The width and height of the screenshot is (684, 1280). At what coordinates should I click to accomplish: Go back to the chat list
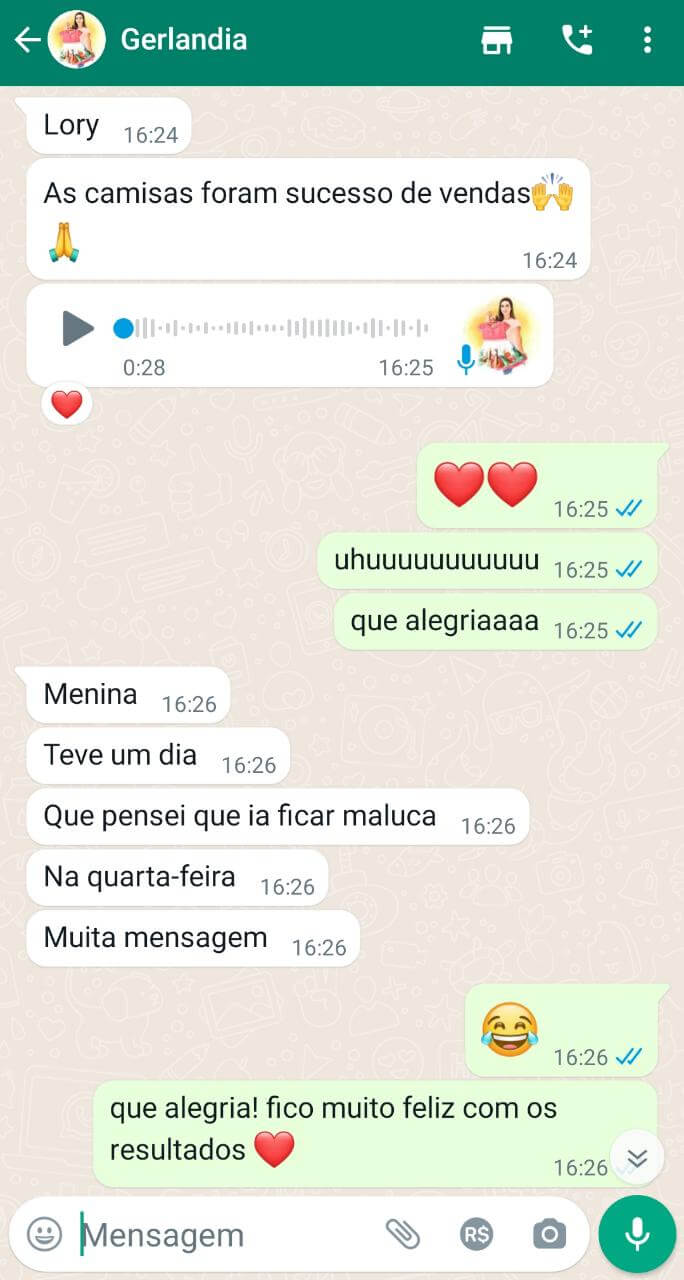tap(26, 40)
